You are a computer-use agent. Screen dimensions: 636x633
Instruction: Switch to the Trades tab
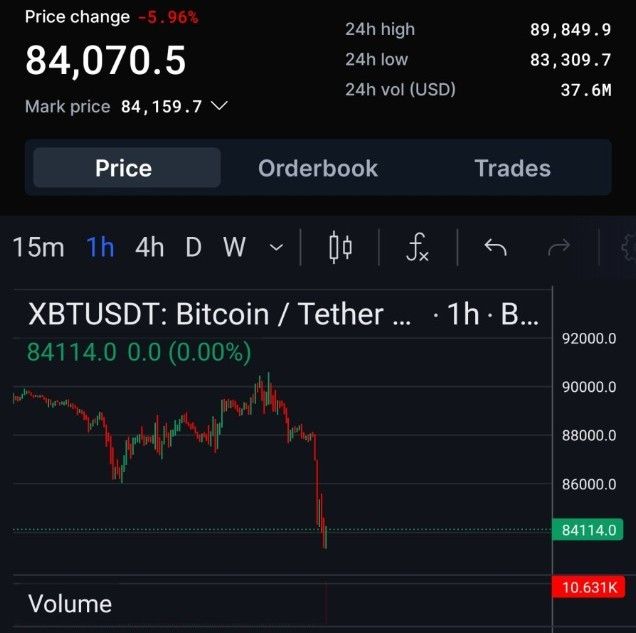click(x=512, y=168)
